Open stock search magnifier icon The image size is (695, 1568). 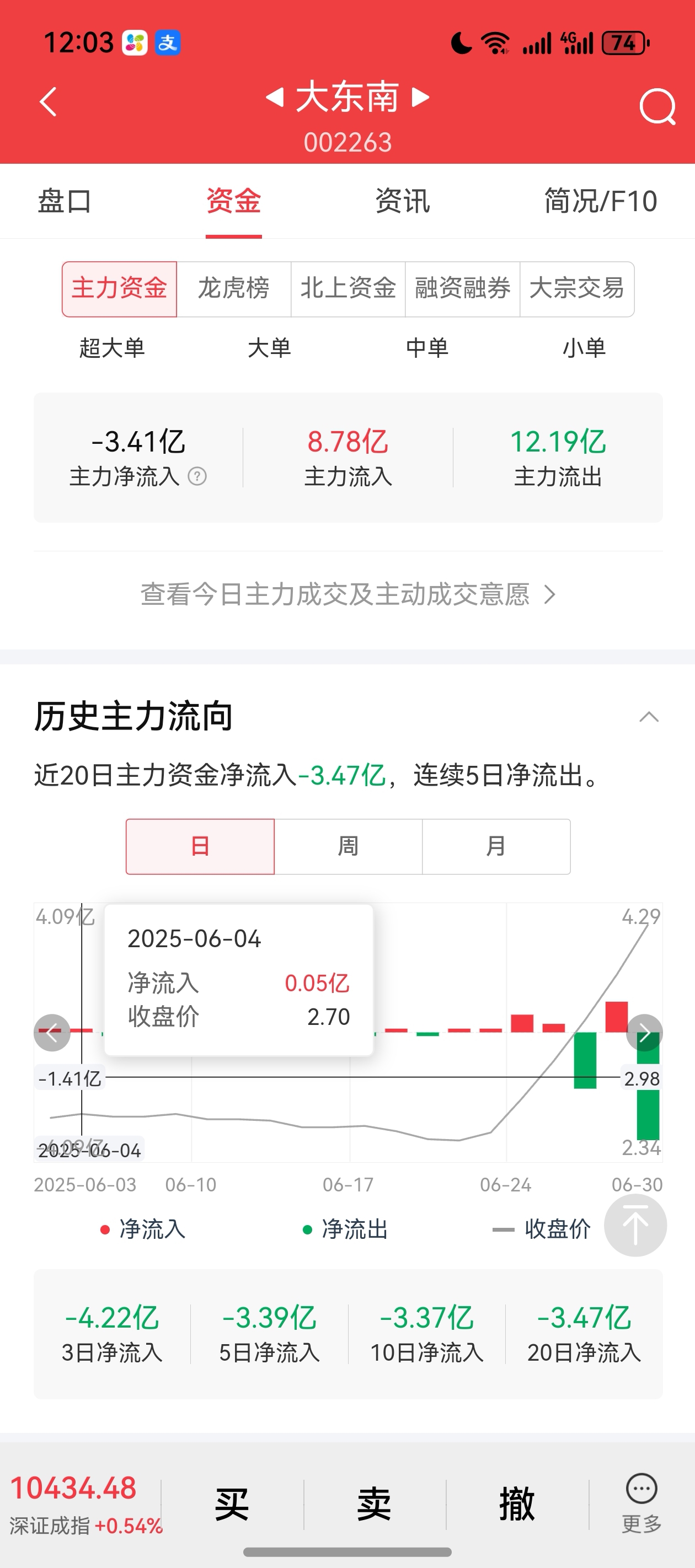[x=658, y=106]
